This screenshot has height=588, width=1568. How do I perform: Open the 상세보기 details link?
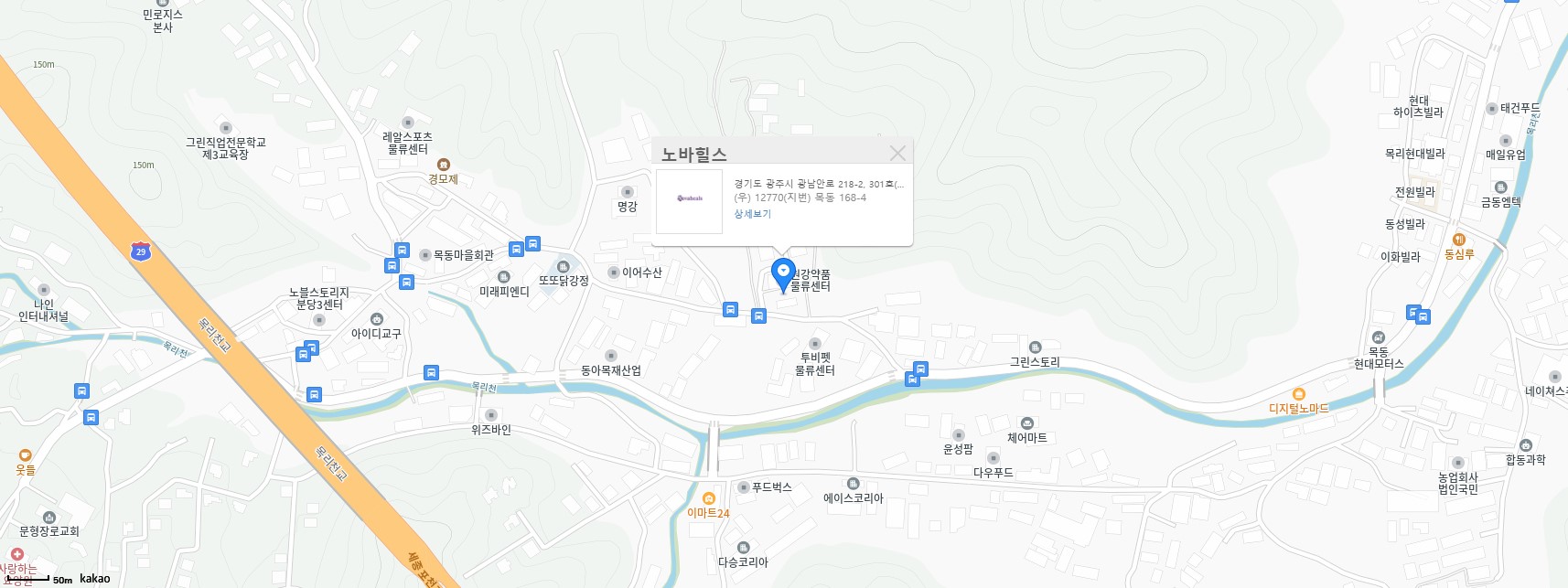click(752, 214)
